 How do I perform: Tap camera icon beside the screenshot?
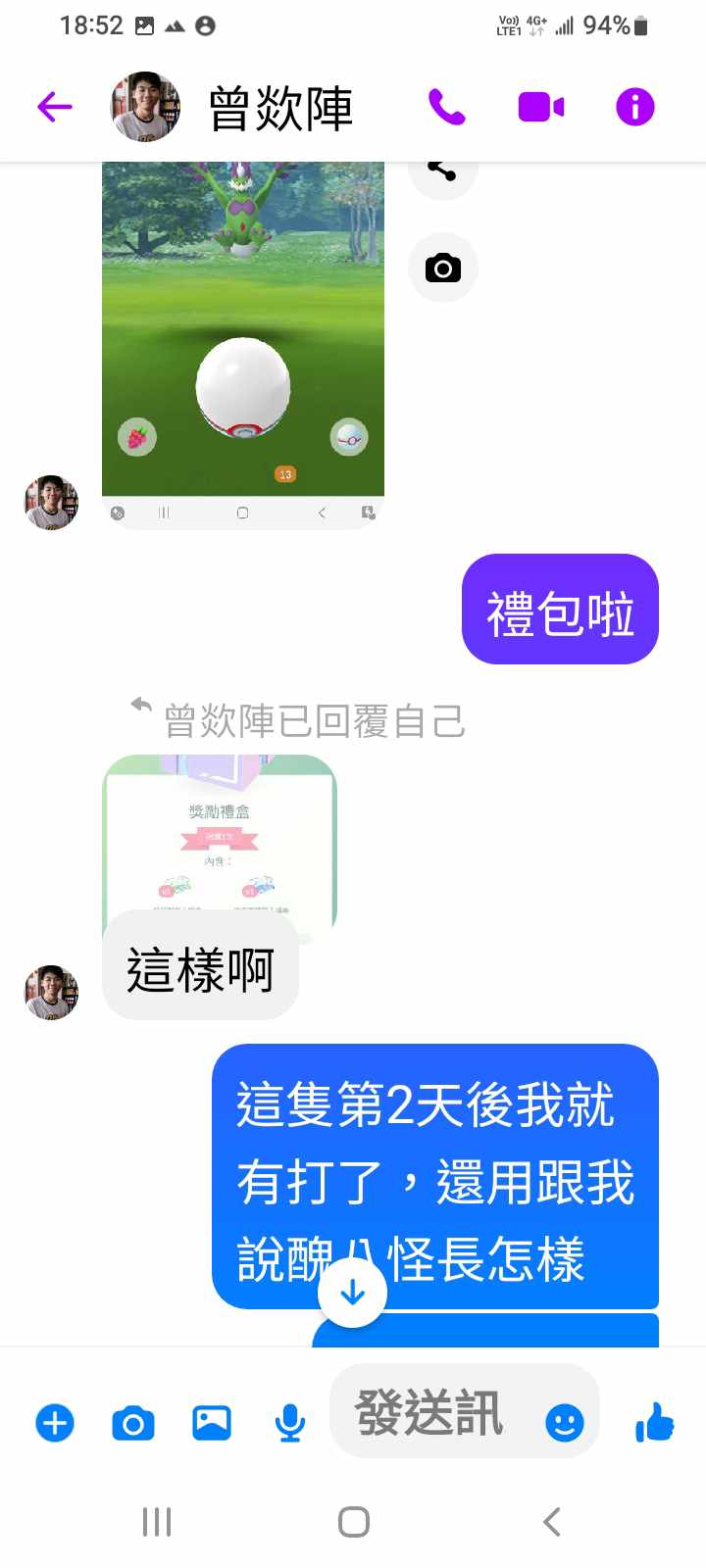pos(442,268)
